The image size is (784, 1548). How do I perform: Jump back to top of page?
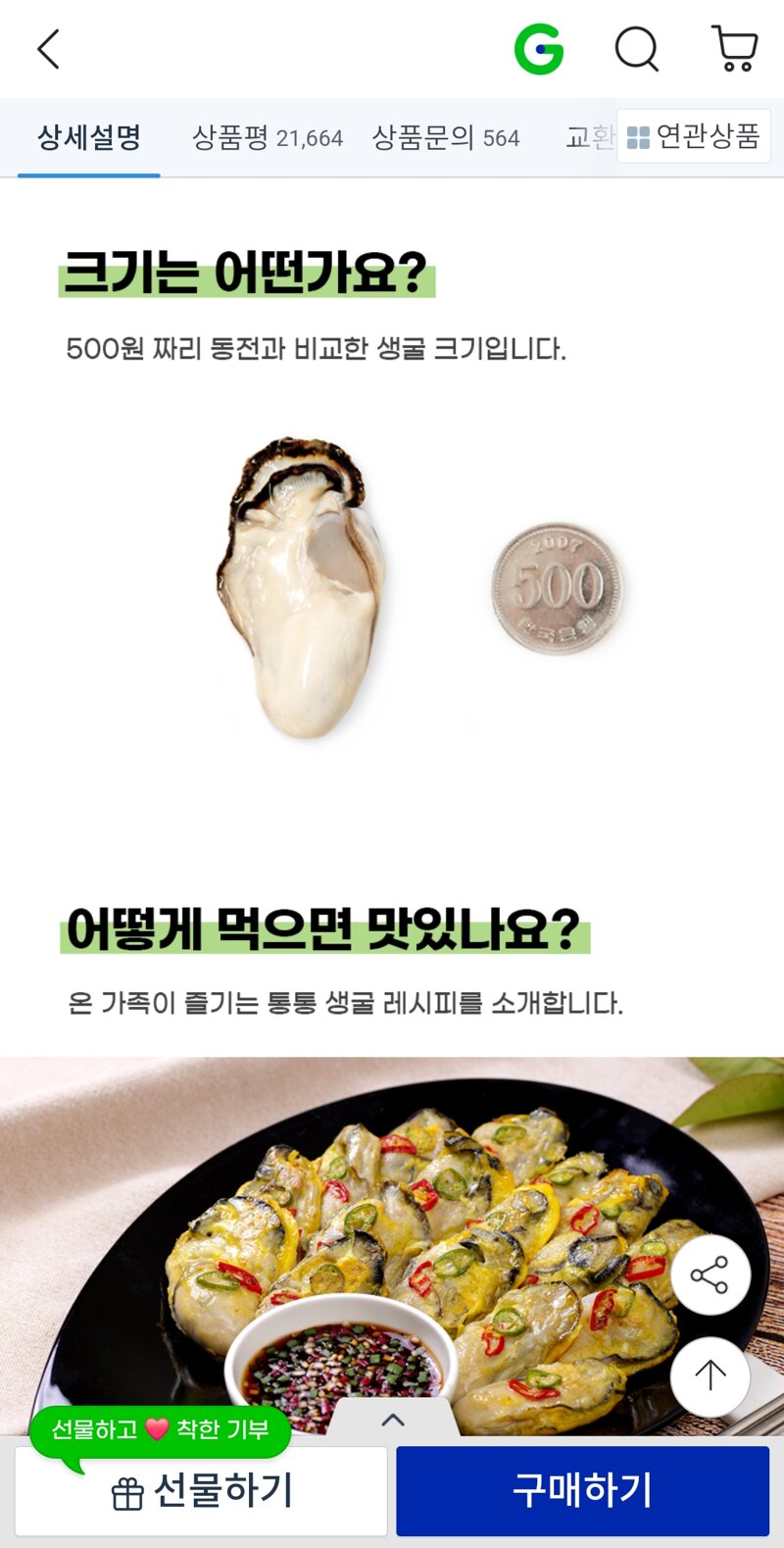[x=710, y=1376]
